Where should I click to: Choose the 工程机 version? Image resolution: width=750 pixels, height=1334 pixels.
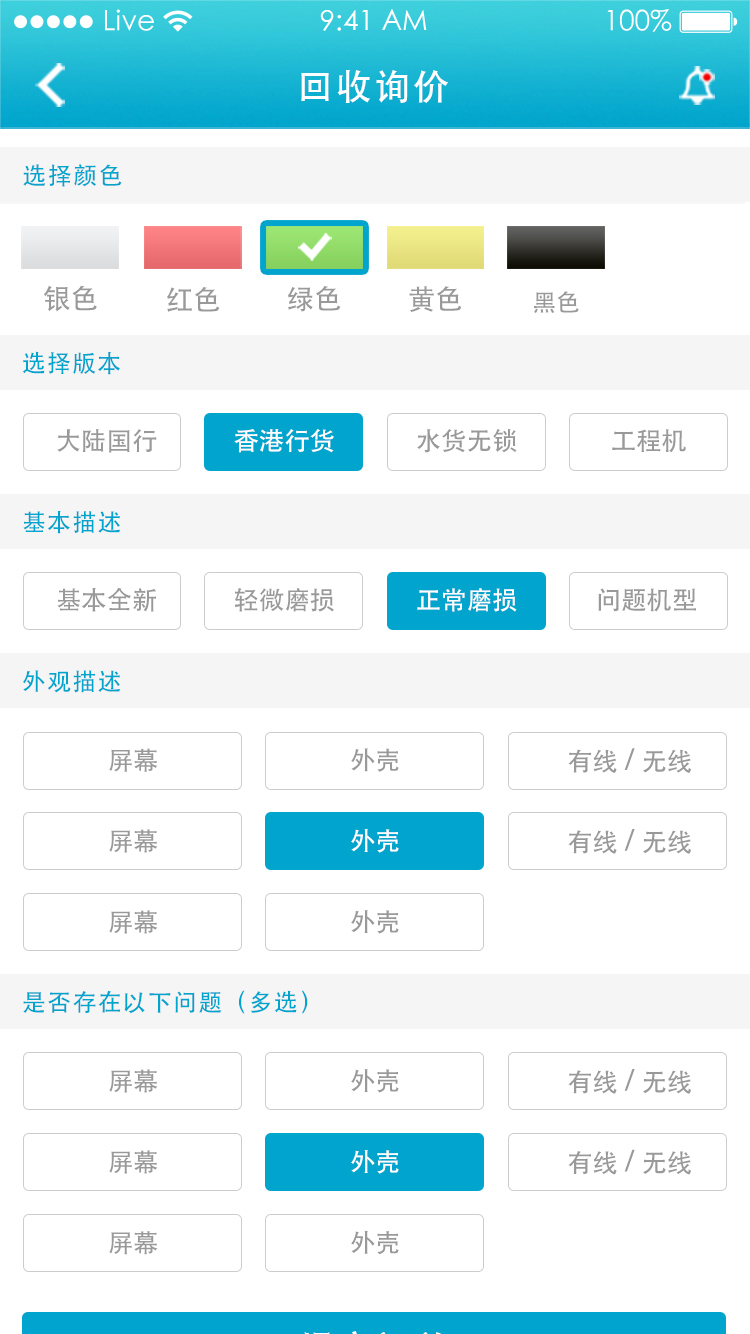648,442
